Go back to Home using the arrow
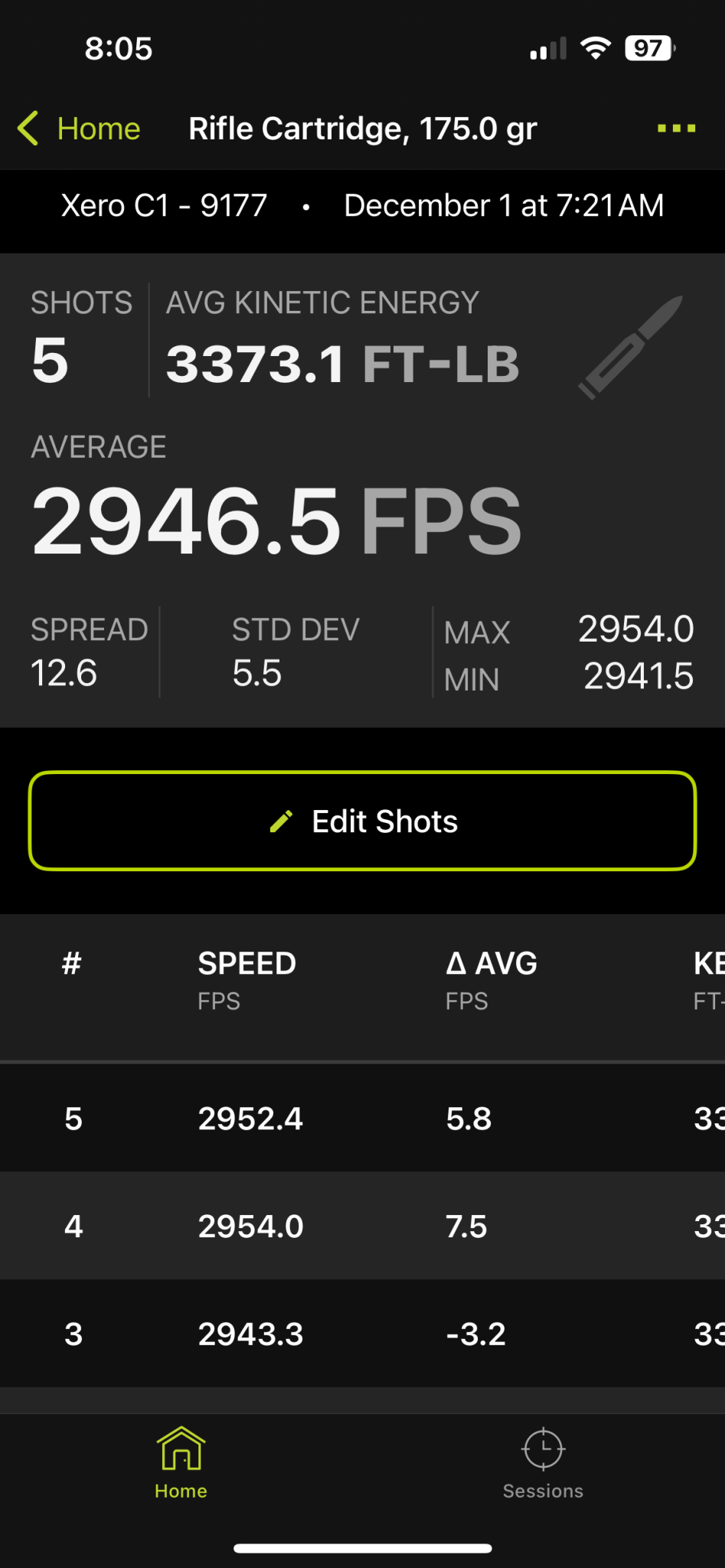 point(28,129)
